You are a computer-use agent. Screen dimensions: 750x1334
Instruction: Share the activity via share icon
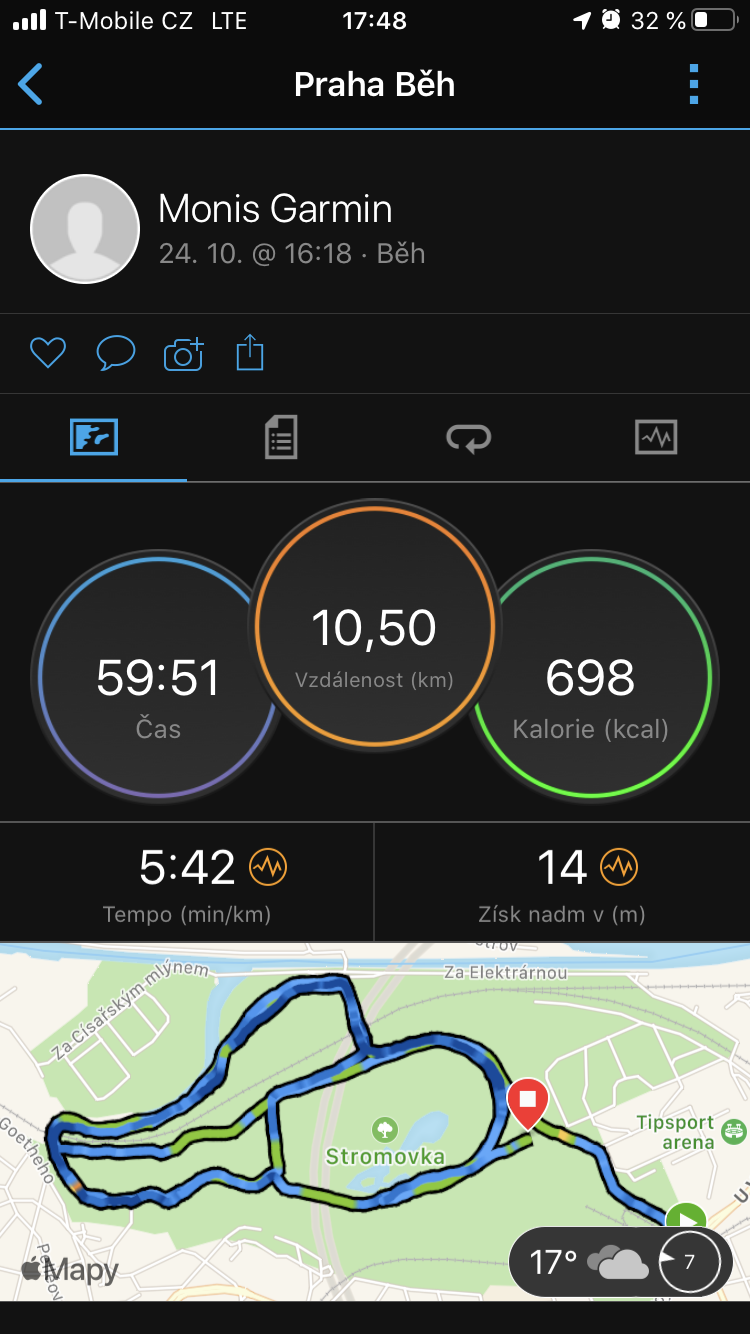(x=250, y=352)
